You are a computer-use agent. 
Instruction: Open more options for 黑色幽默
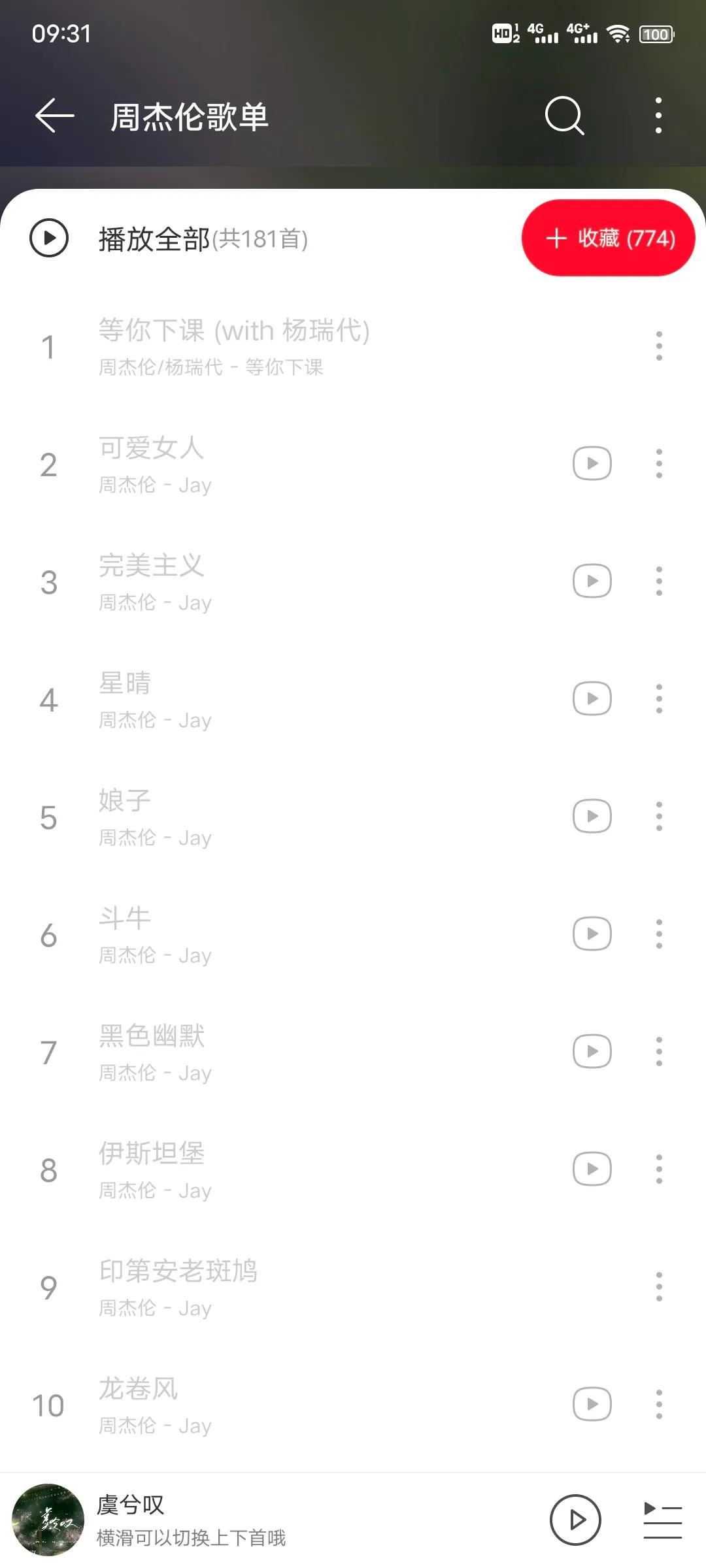(658, 1052)
